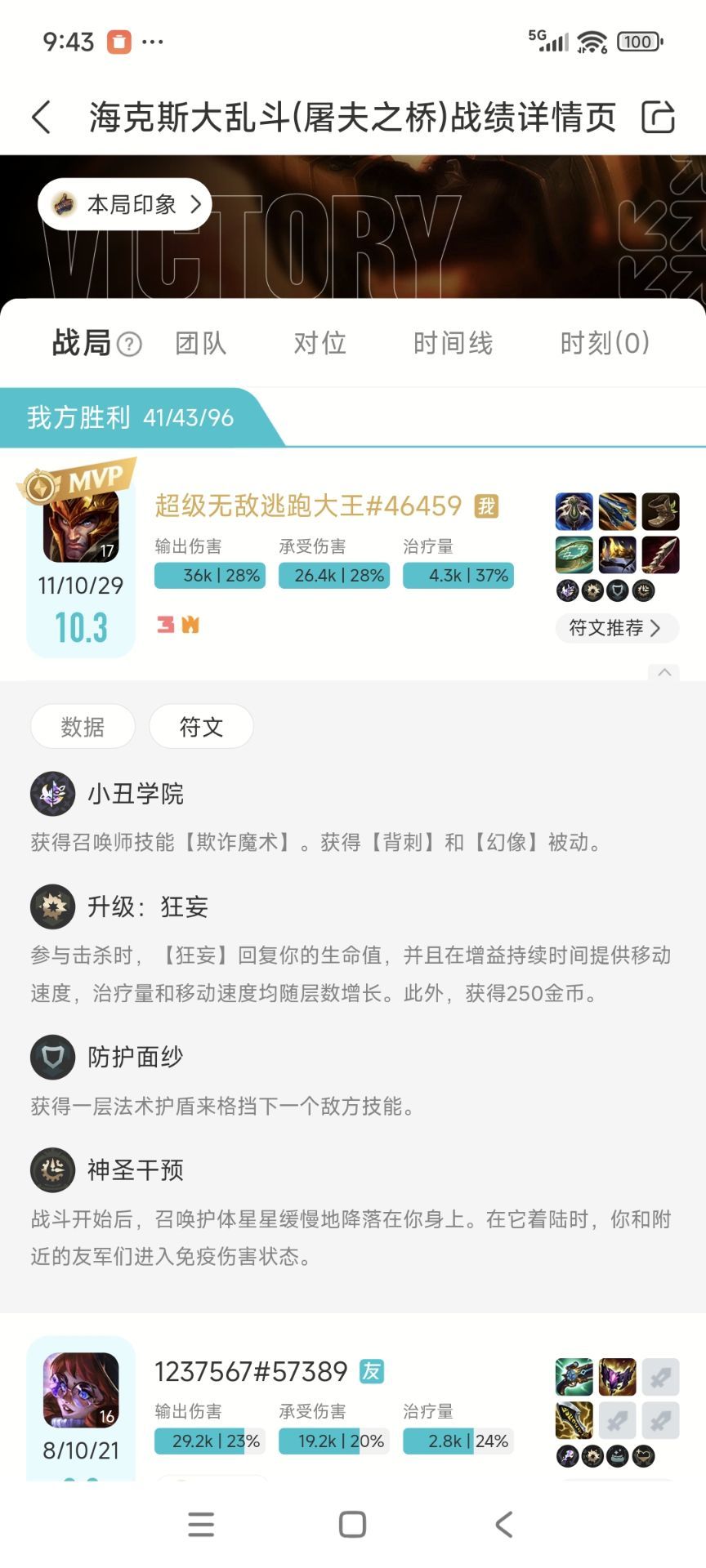Image resolution: width=706 pixels, height=1568 pixels.
Task: Go back from the match details page
Action: click(42, 117)
